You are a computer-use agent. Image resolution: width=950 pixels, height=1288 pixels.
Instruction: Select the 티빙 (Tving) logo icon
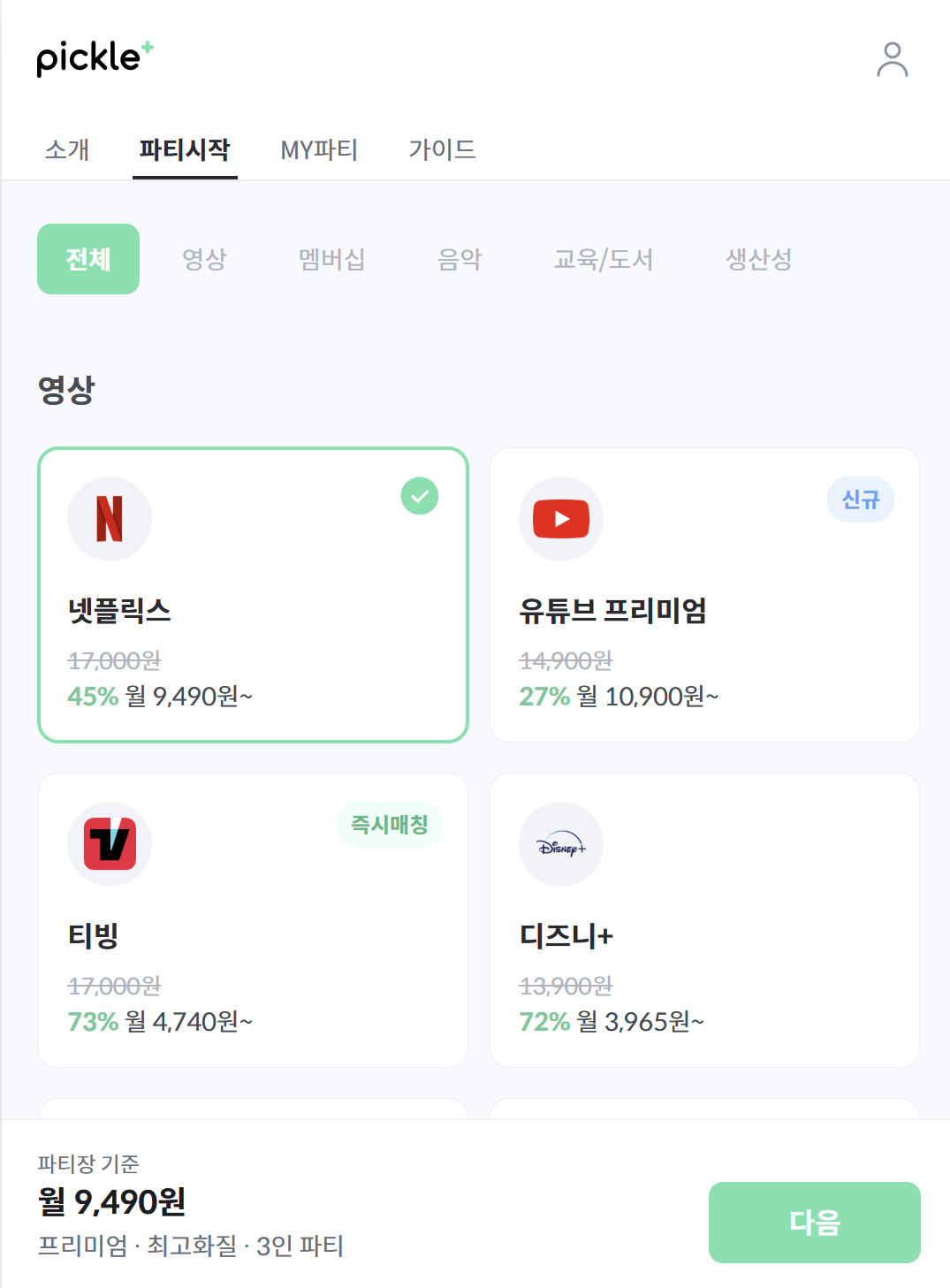click(x=110, y=844)
